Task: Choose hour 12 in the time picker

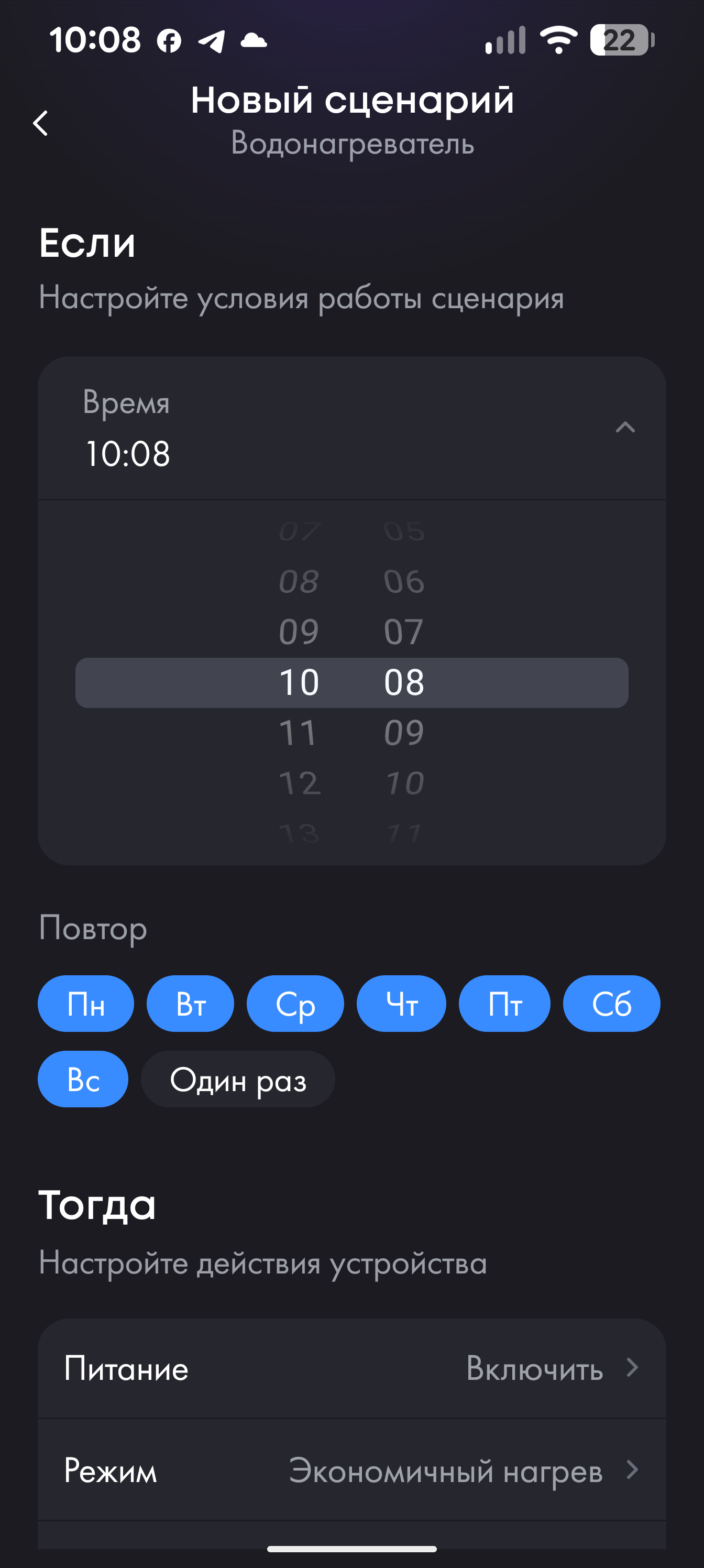Action: (x=299, y=783)
